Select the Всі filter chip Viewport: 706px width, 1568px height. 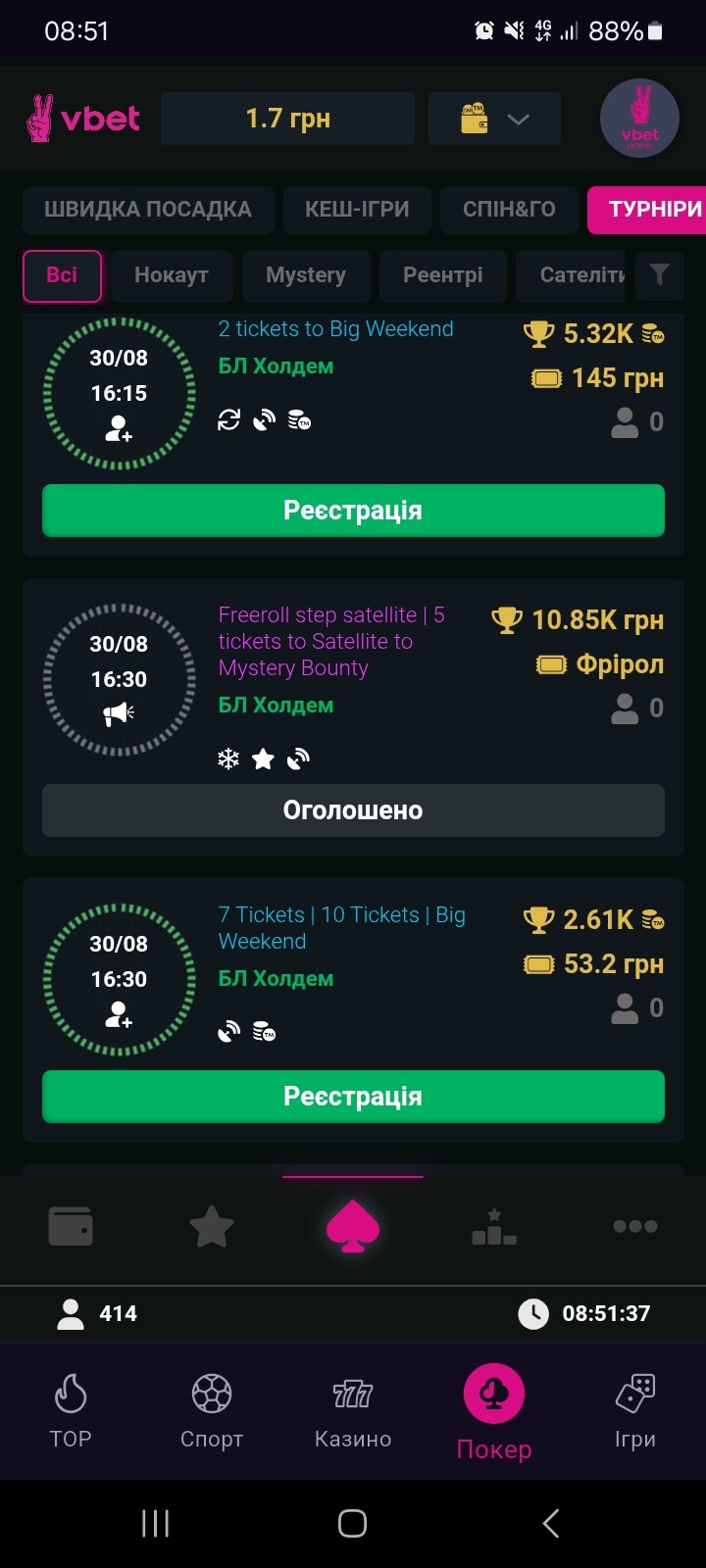click(x=62, y=275)
